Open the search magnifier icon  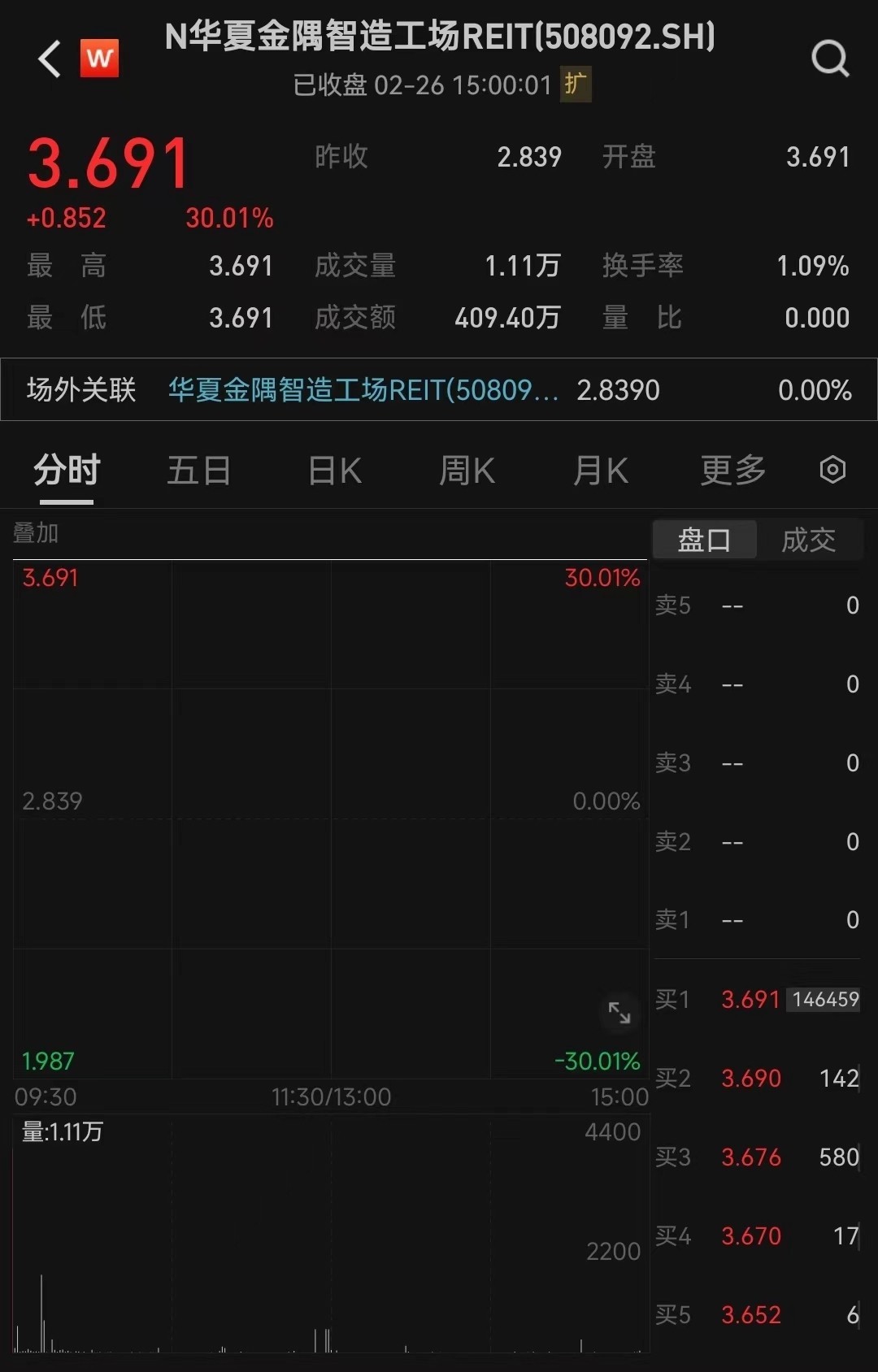point(830,59)
